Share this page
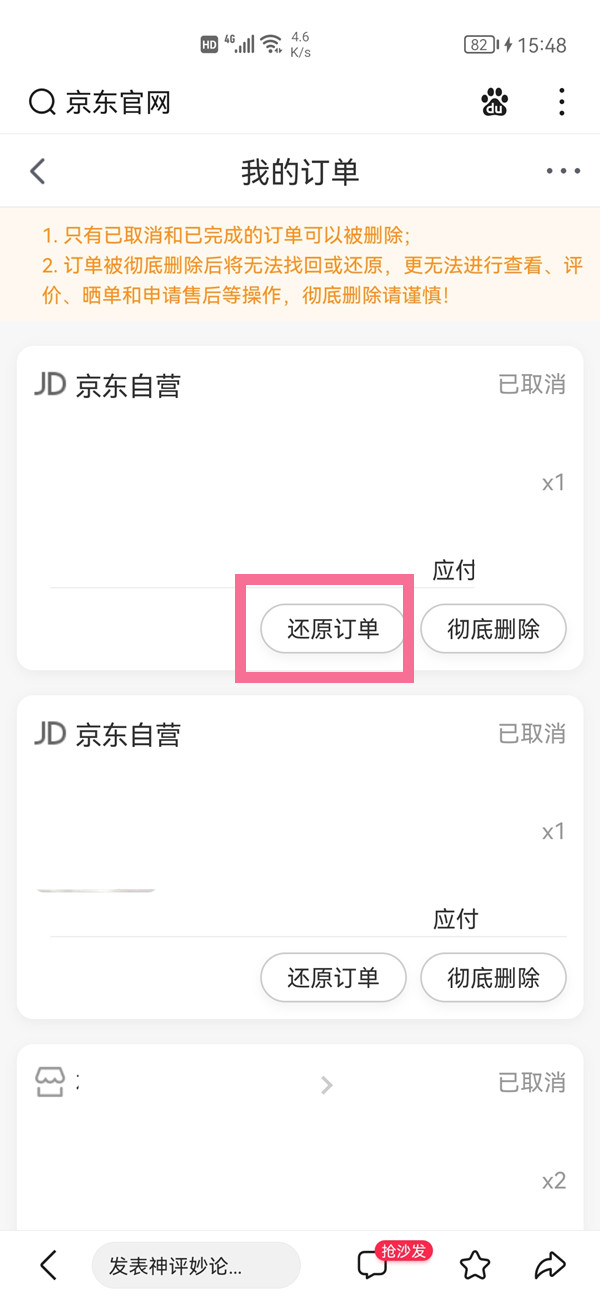The width and height of the screenshot is (600, 1300). 549,1265
